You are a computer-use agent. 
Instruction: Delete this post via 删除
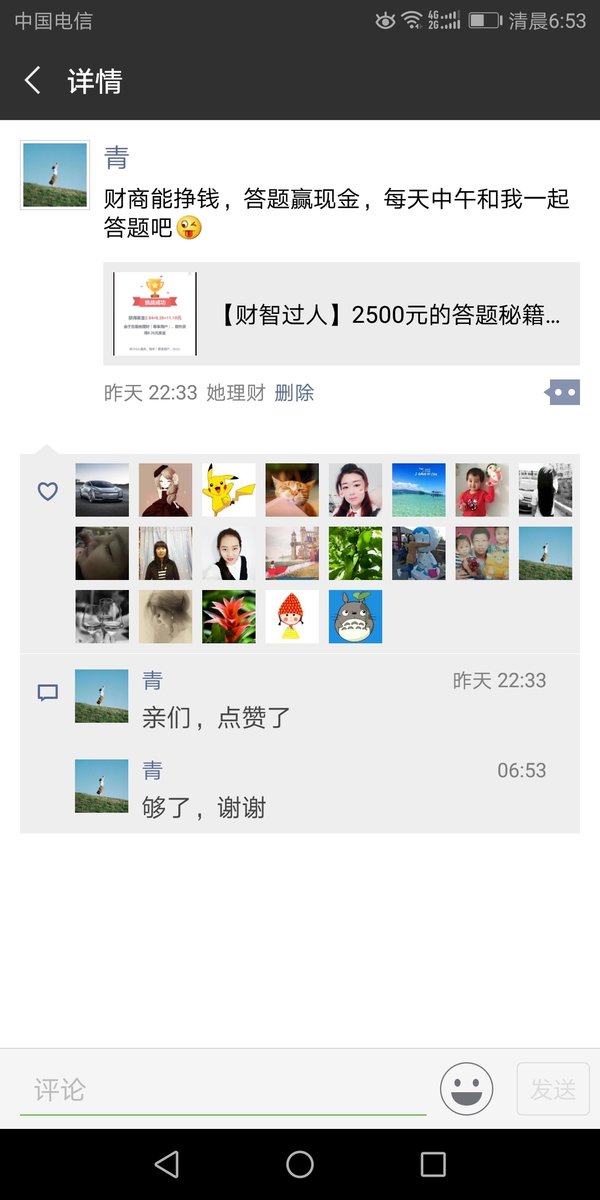pyautogui.click(x=294, y=393)
